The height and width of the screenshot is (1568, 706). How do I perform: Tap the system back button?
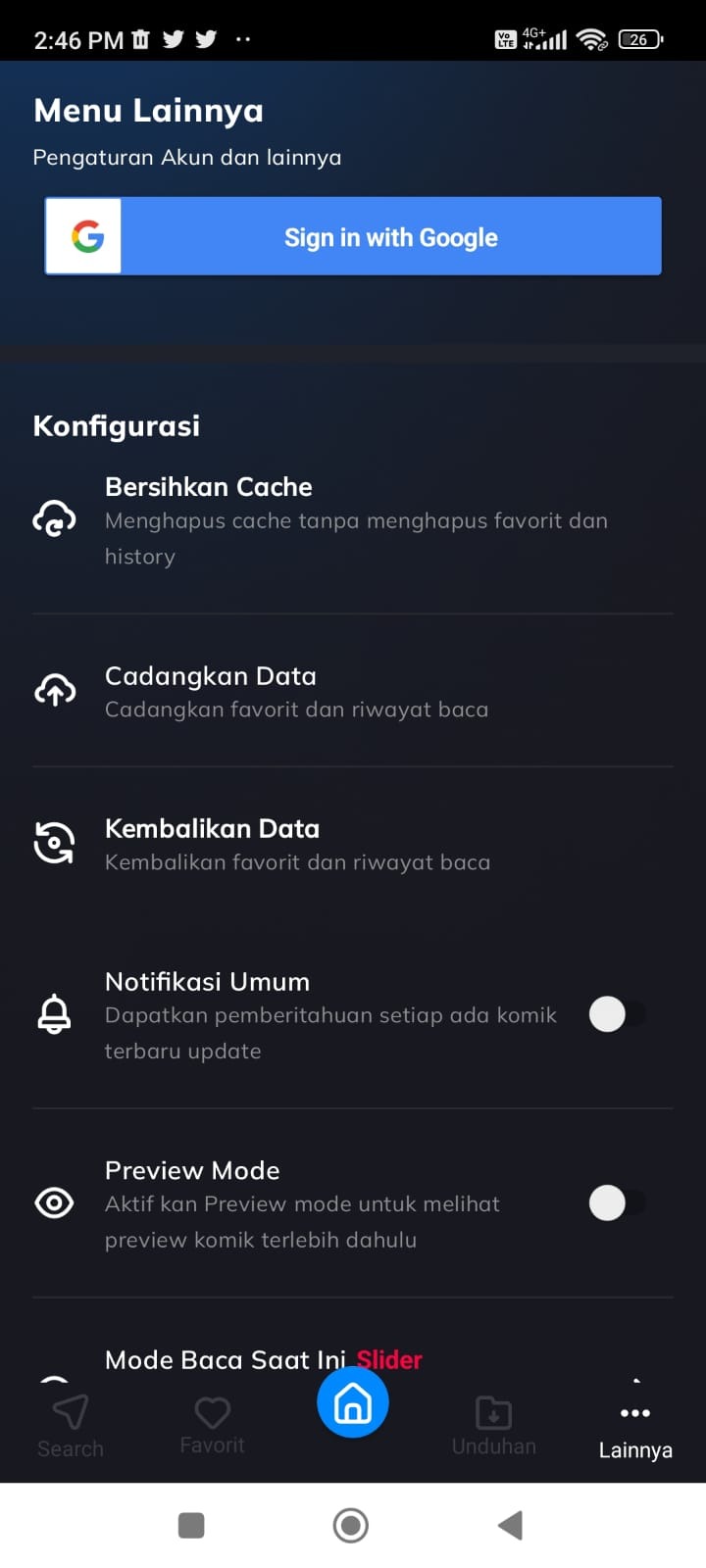click(510, 1525)
